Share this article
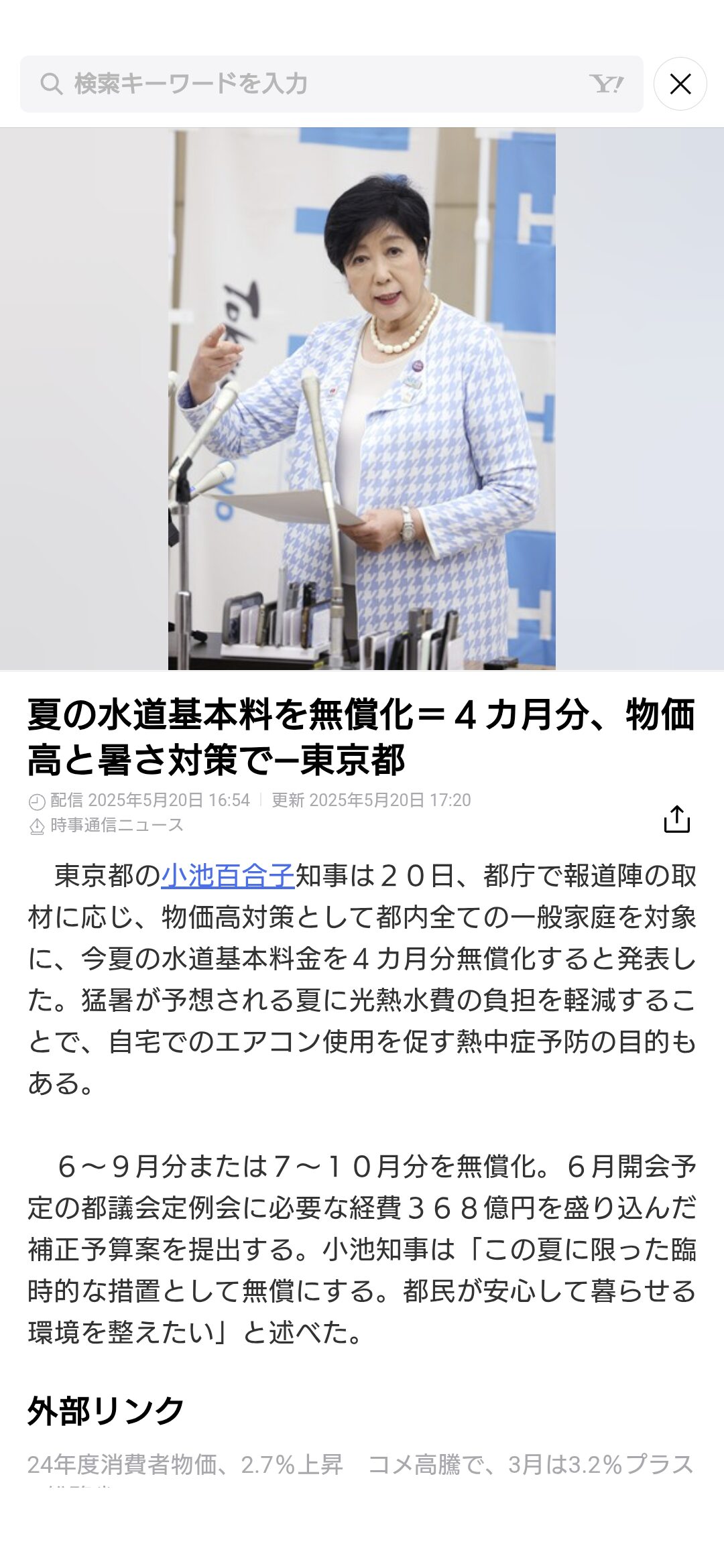The image size is (724, 1568). pyautogui.click(x=676, y=819)
